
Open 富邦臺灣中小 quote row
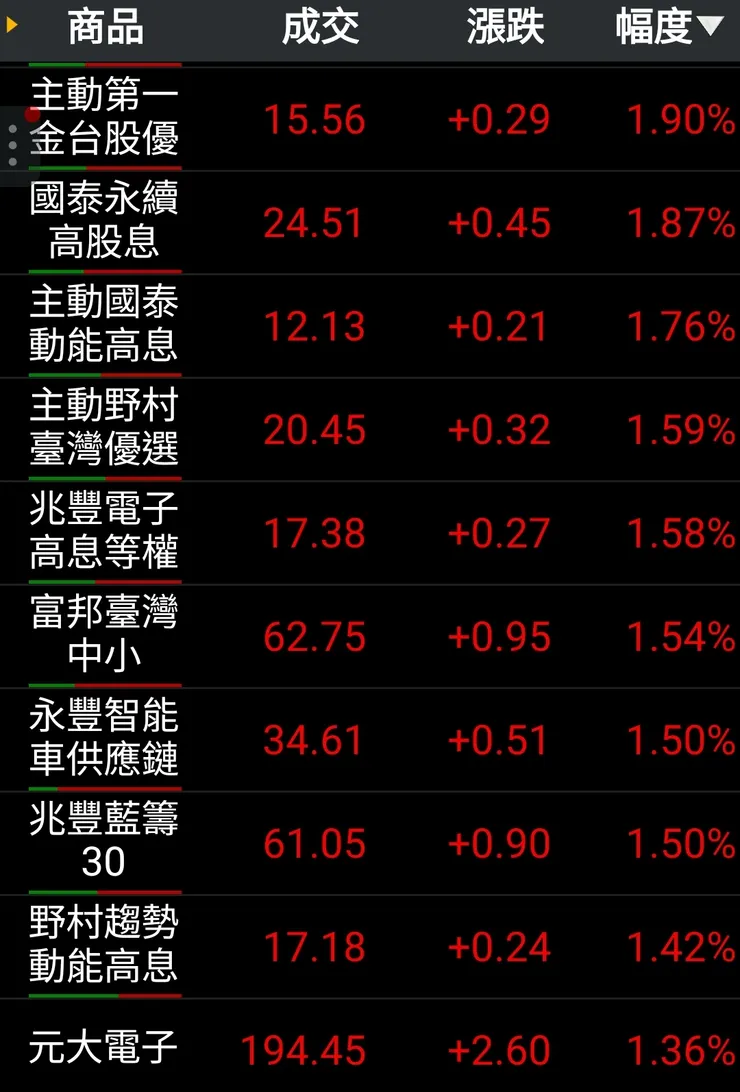370,637
